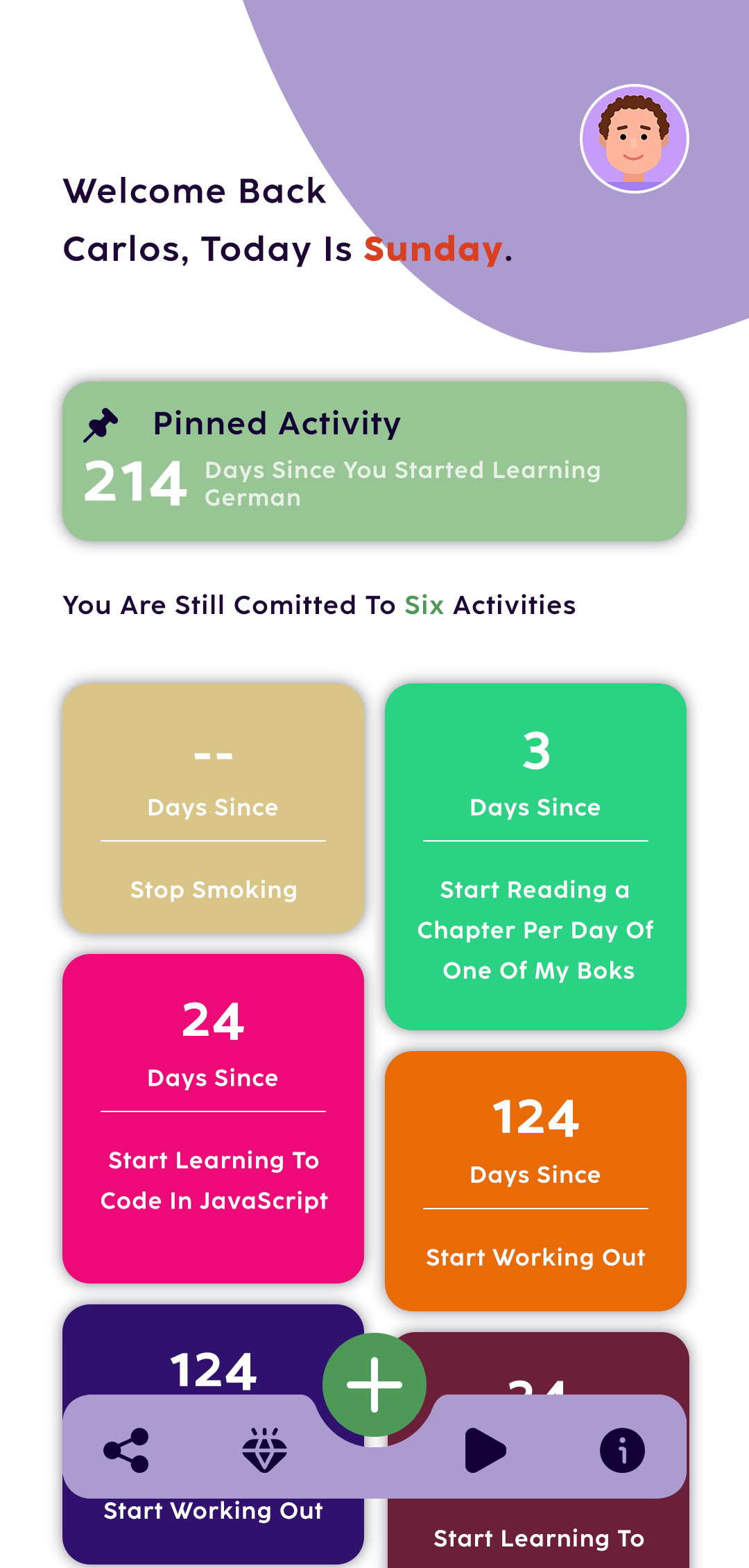
Task: Open the Code In JavaScript card
Action: (x=213, y=1117)
